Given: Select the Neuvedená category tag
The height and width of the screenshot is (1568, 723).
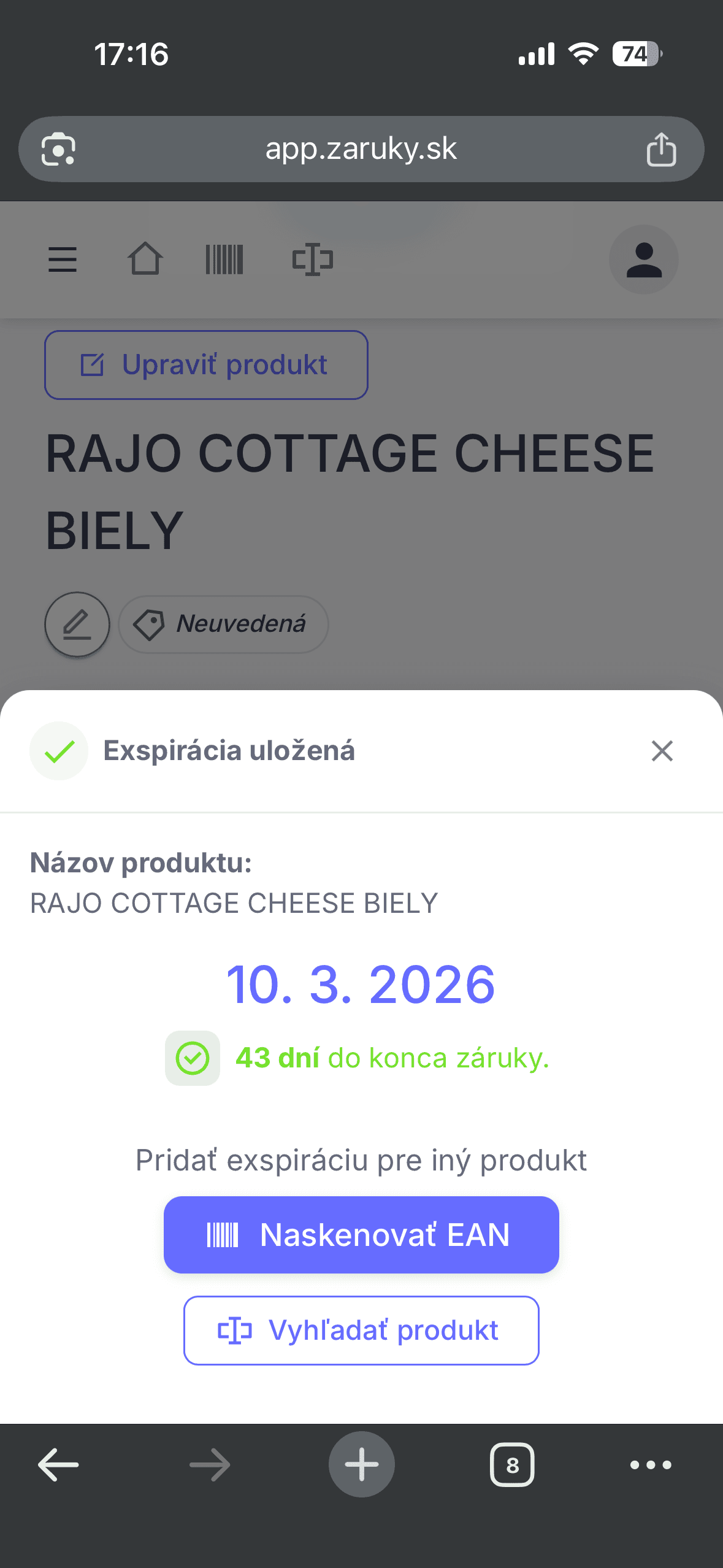Looking at the screenshot, I should coord(223,624).
